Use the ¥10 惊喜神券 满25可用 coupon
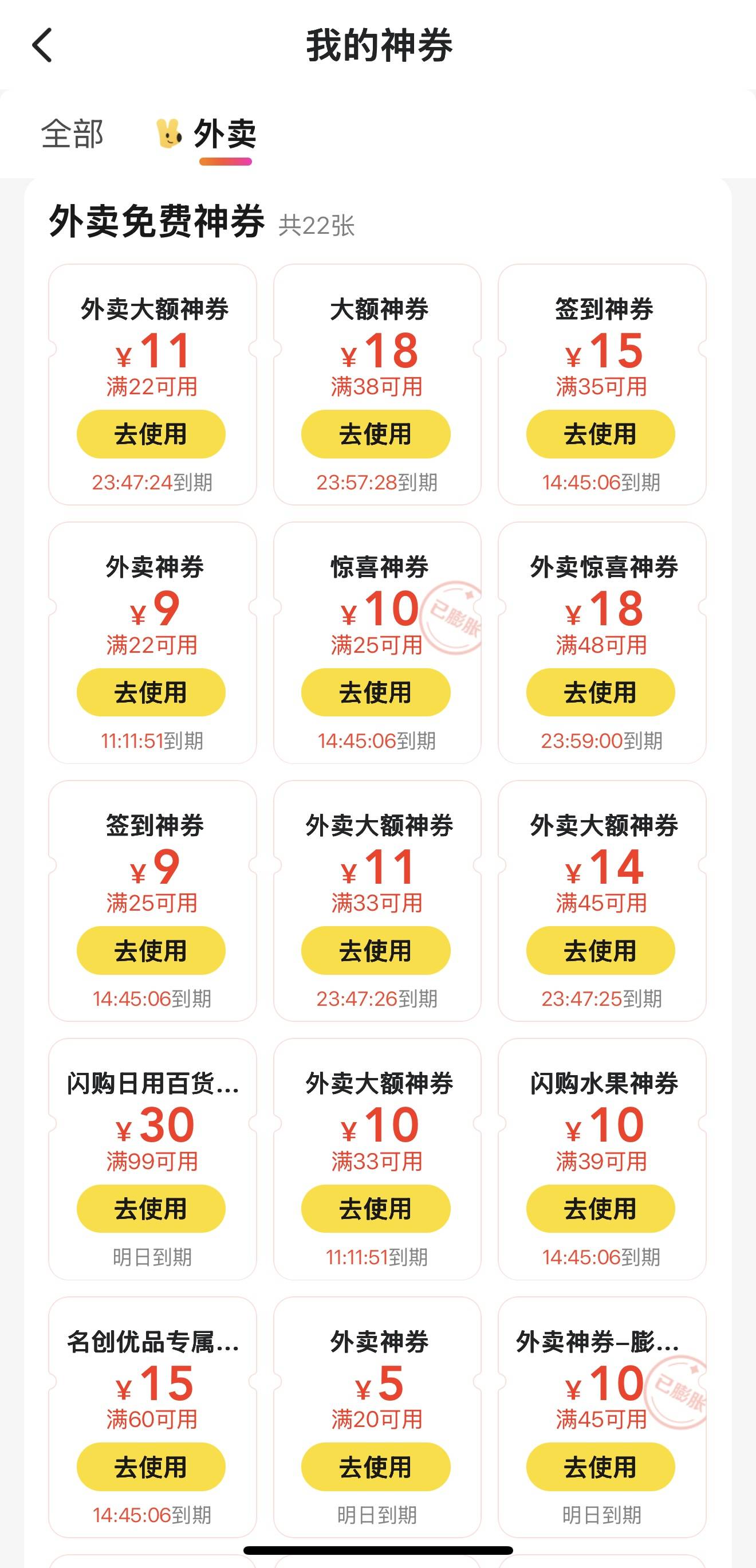756x1568 pixels. pyautogui.click(x=376, y=692)
